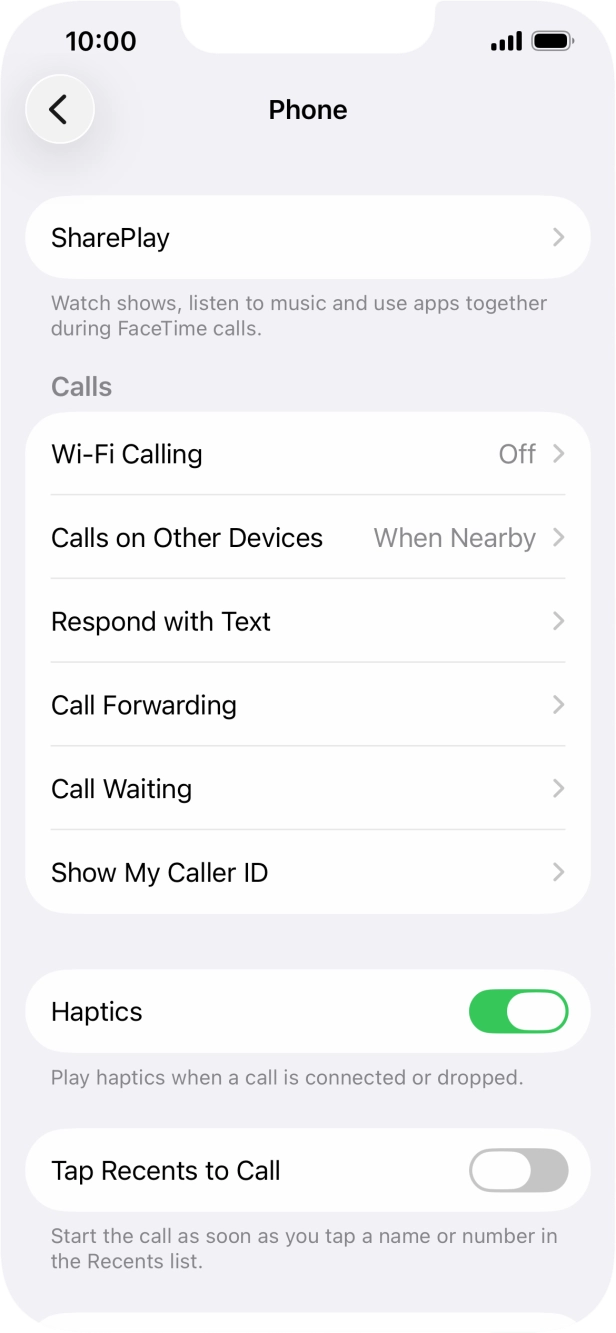Open Respond with Text
This screenshot has height=1333, width=616.
pos(307,622)
